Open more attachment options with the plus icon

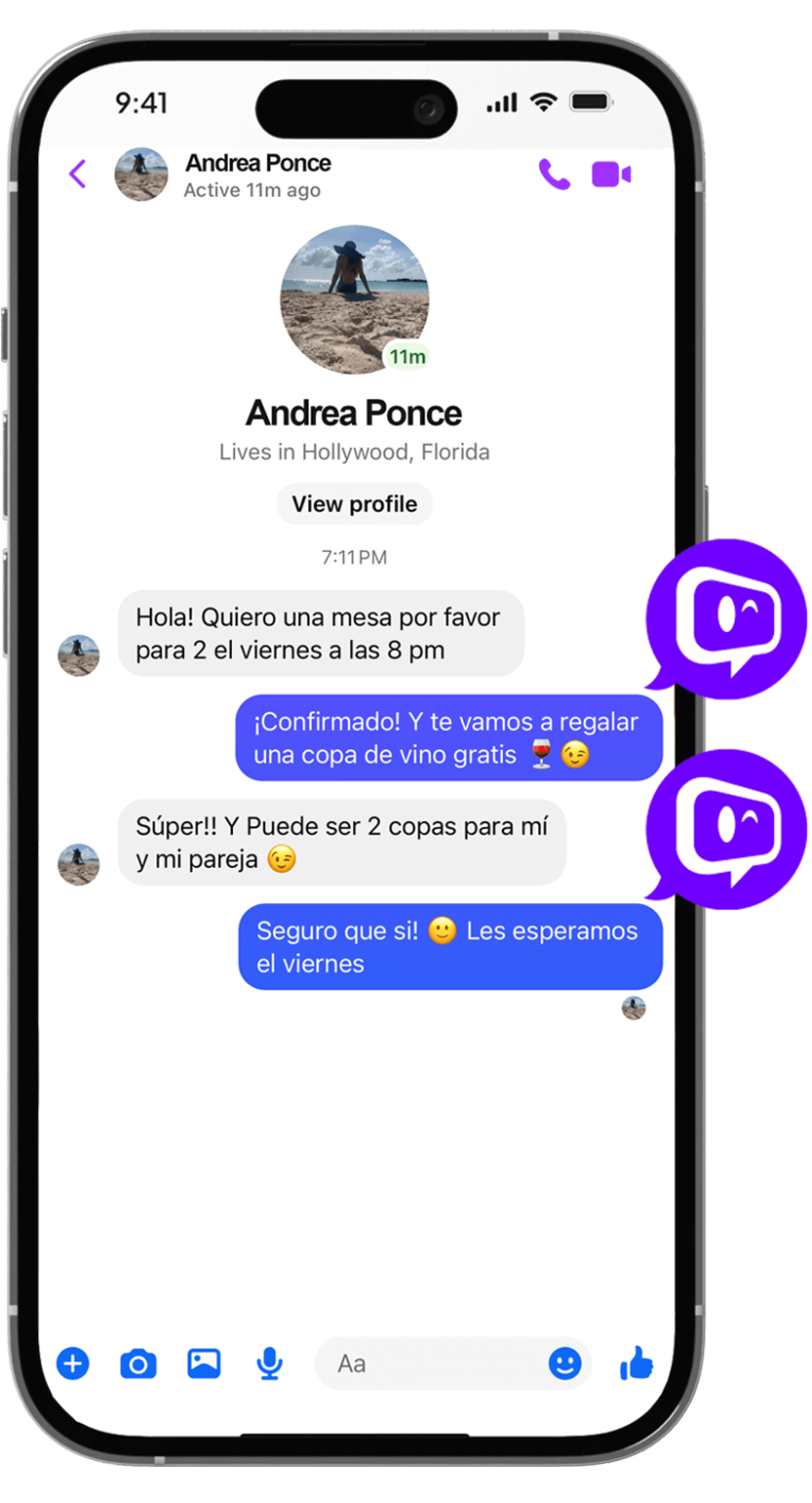[x=72, y=1363]
